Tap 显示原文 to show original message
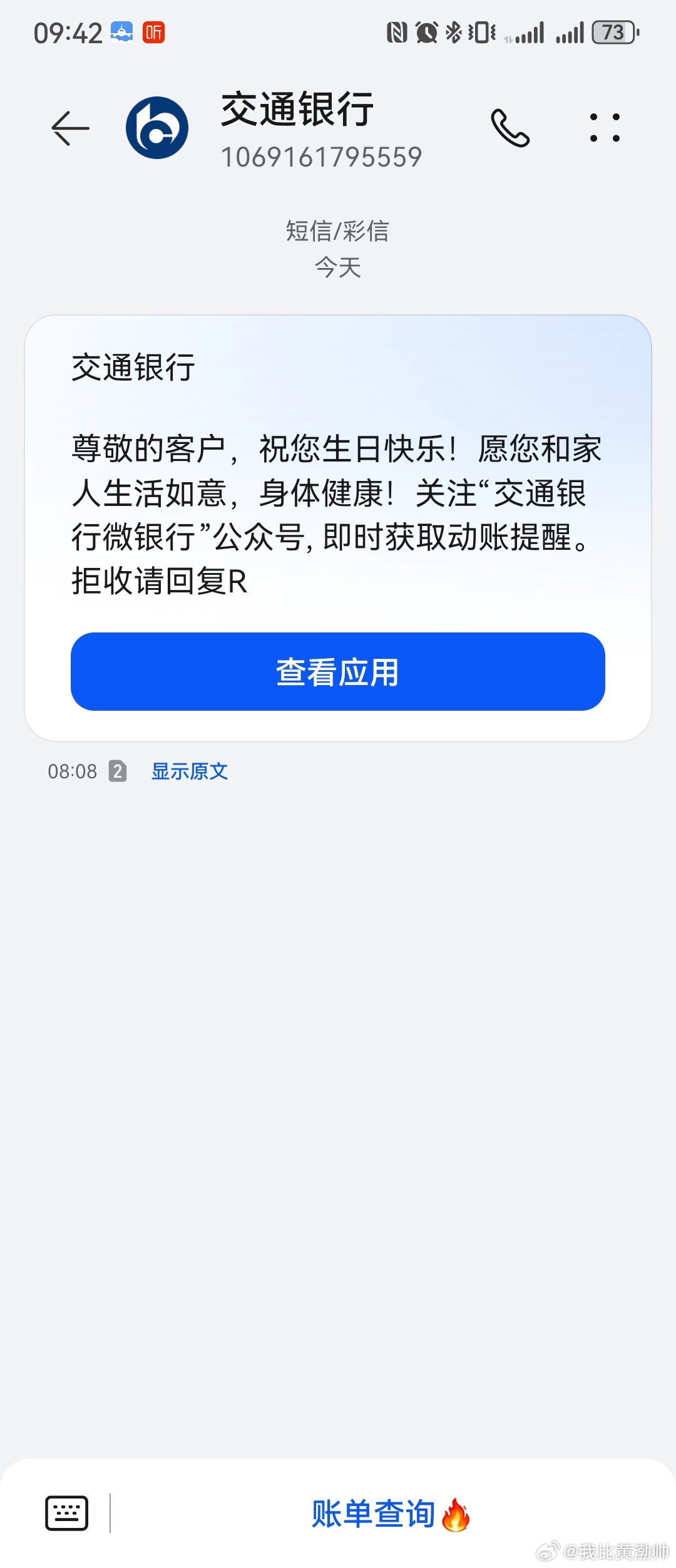Viewport: 676px width, 1568px height. pos(189,771)
